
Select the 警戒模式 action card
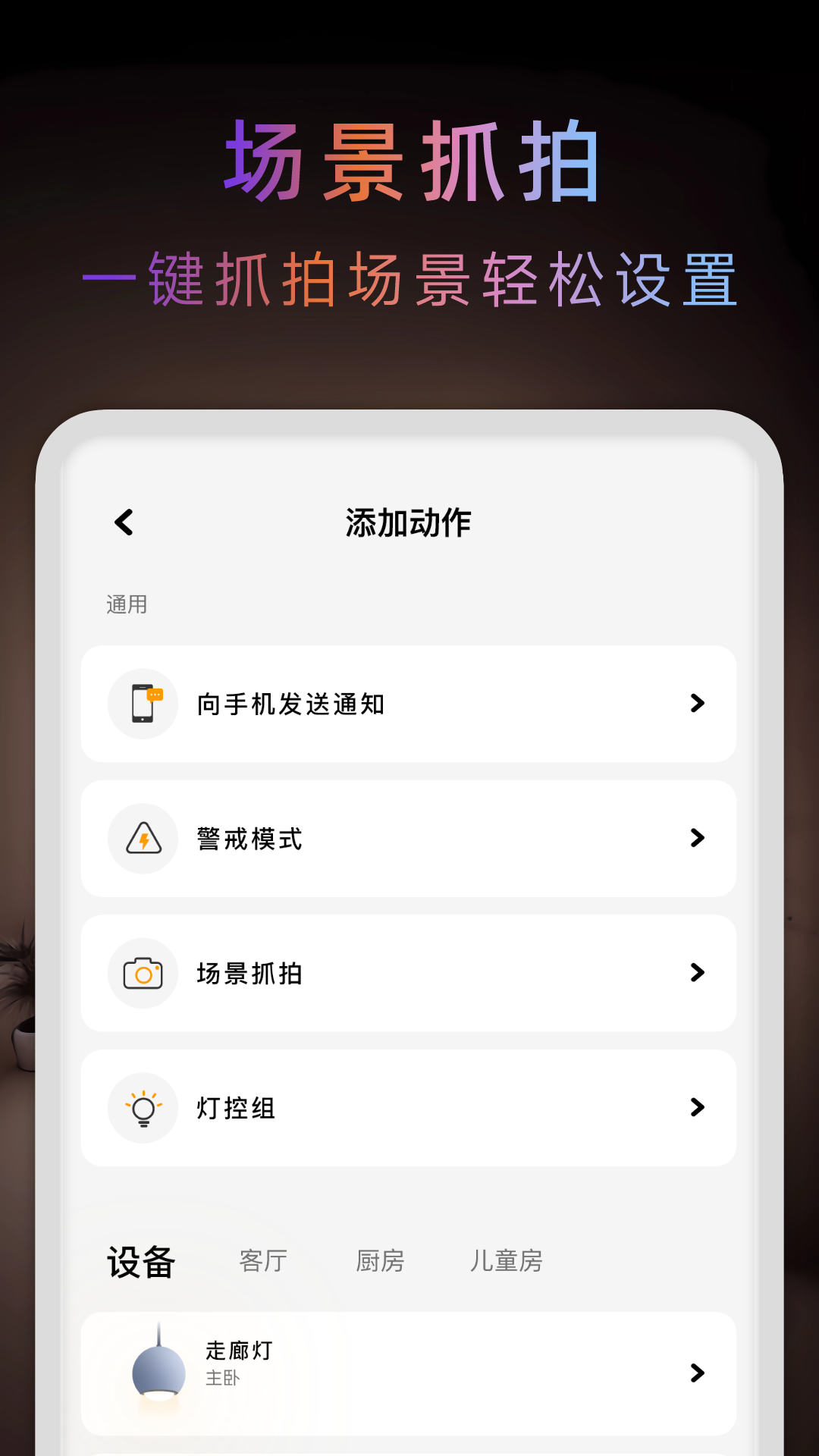(409, 839)
